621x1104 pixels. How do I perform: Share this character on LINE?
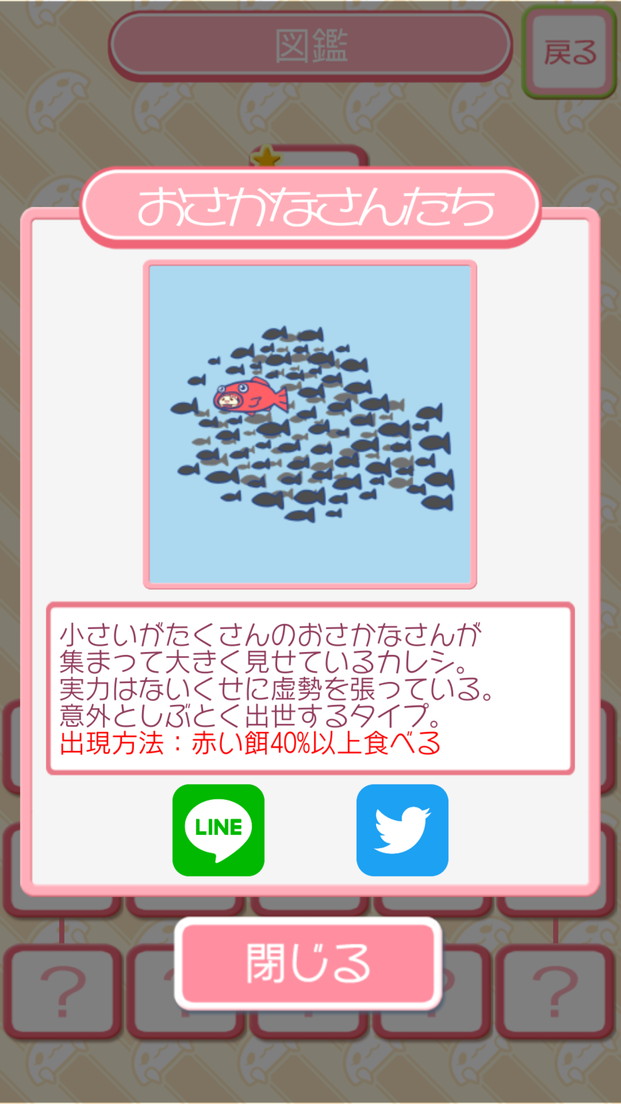218,830
